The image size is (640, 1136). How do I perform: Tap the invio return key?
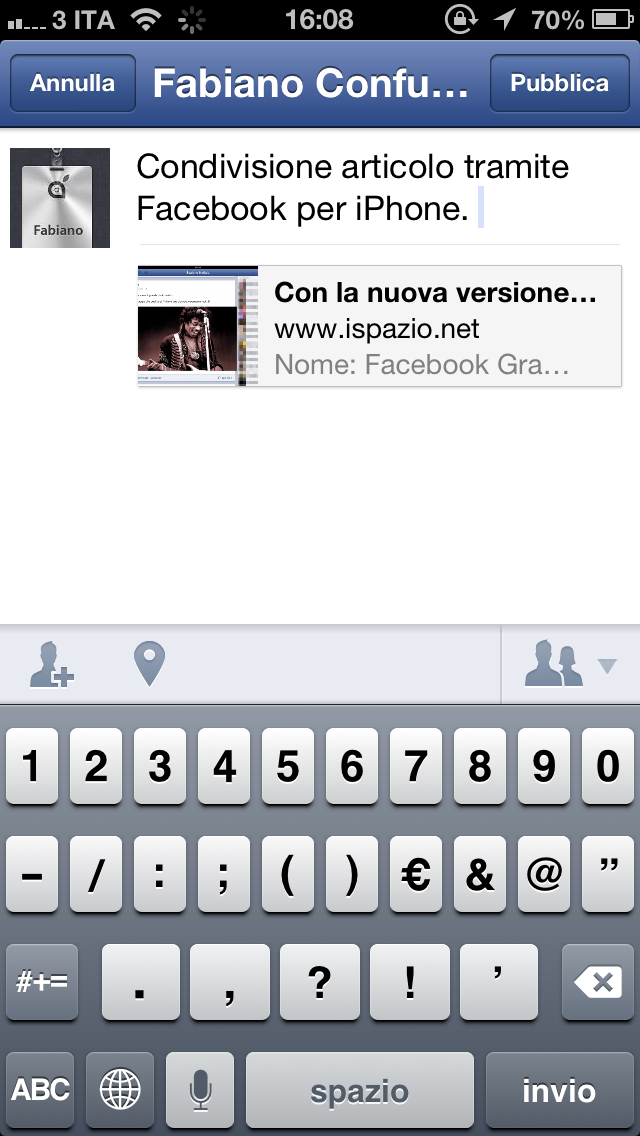(x=558, y=1089)
